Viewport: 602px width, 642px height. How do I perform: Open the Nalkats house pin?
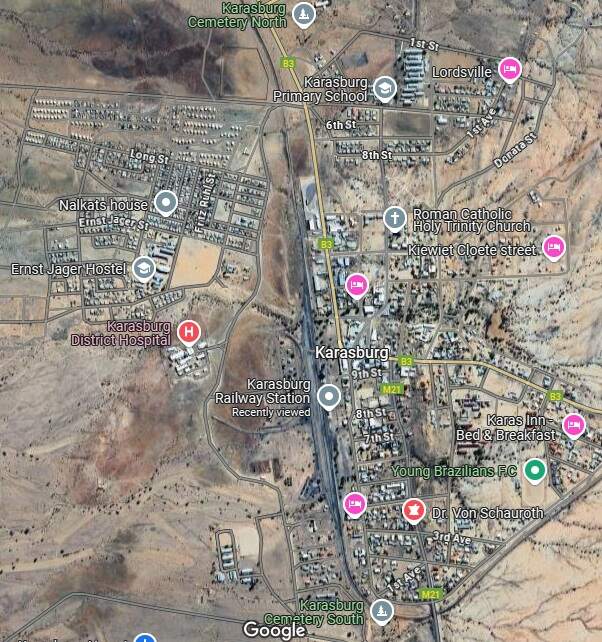(x=167, y=204)
